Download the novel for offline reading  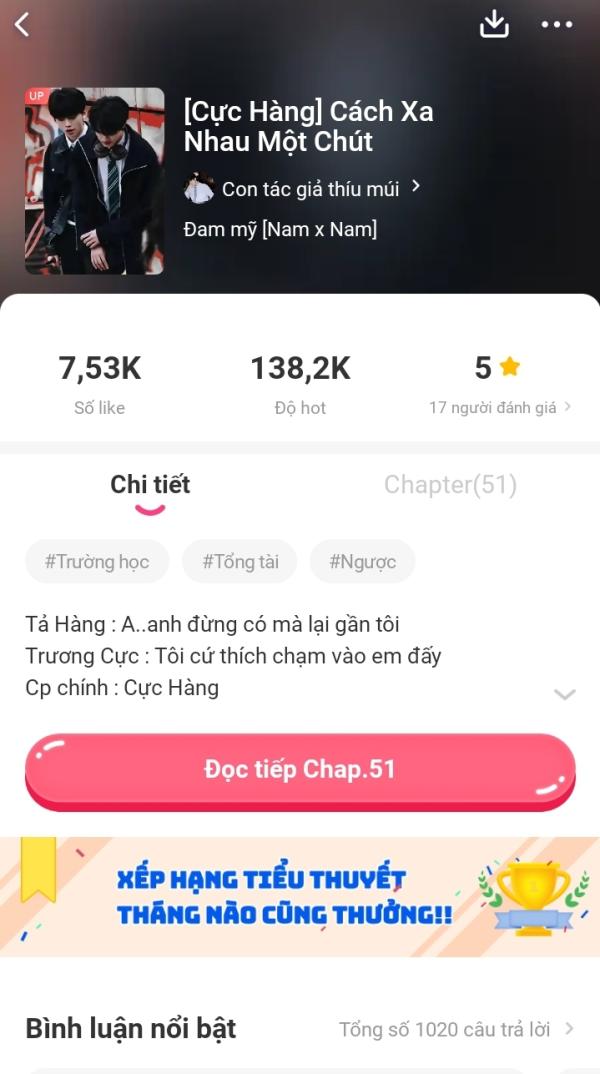click(494, 25)
